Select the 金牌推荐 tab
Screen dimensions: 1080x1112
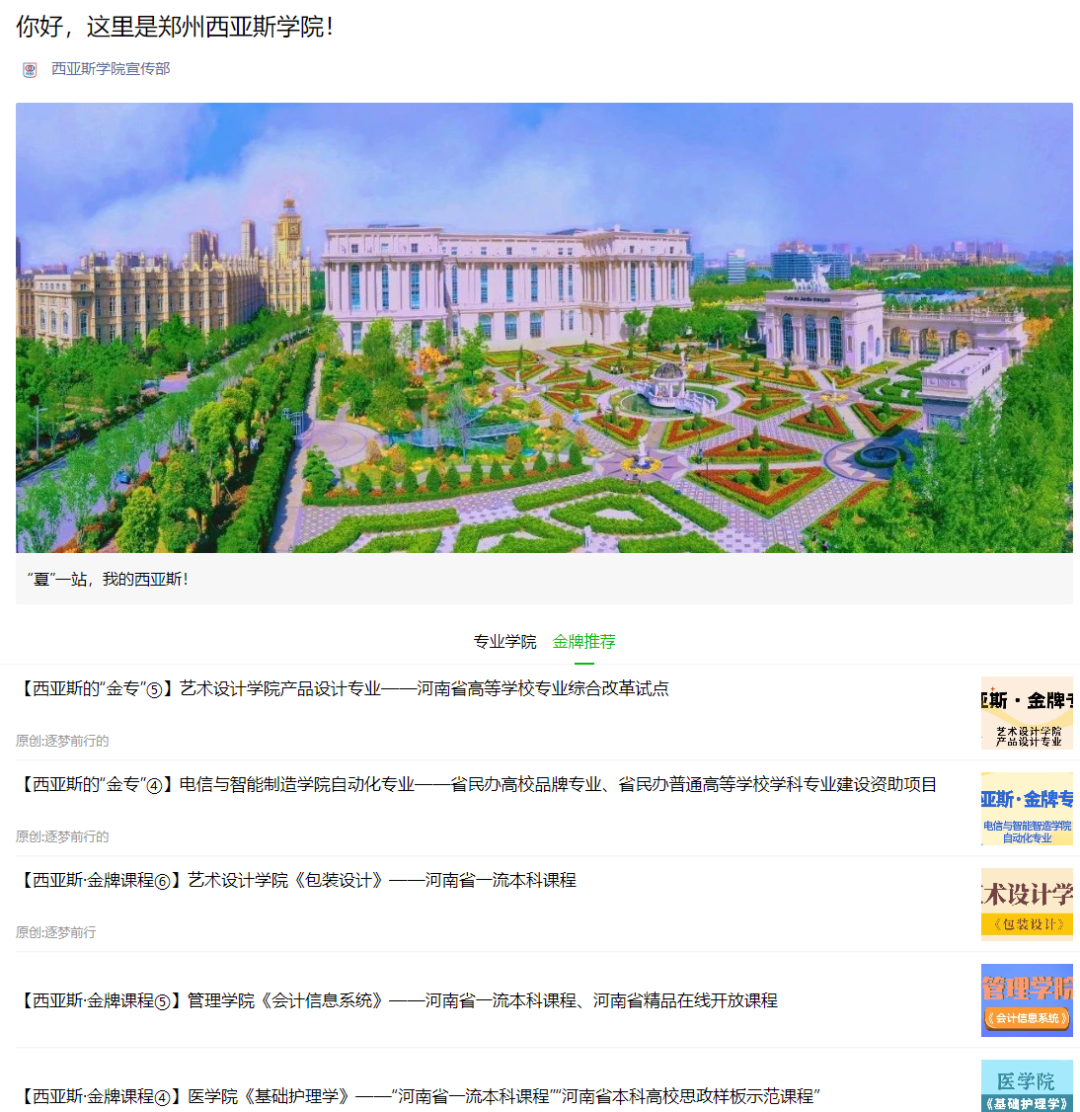click(x=584, y=642)
